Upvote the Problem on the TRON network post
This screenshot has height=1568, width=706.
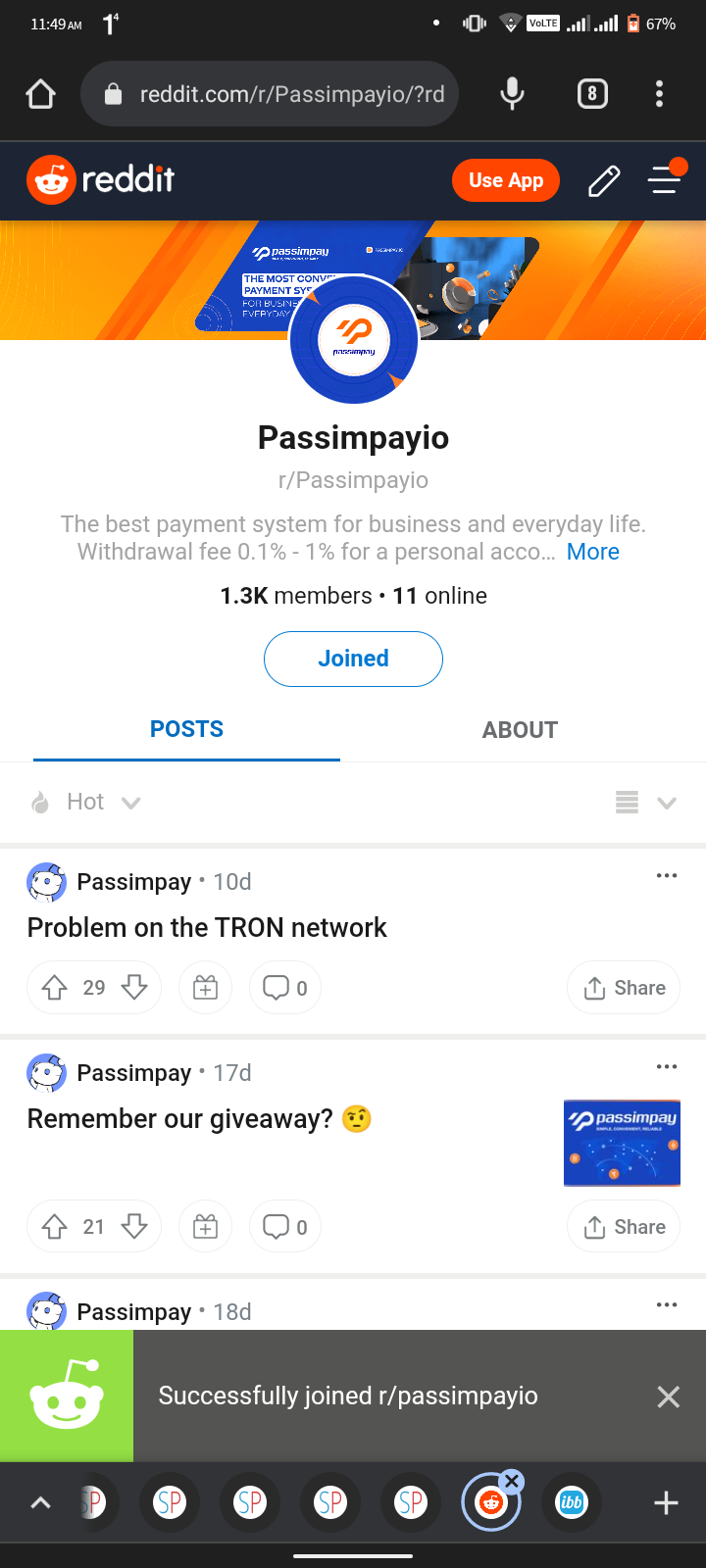point(55,988)
